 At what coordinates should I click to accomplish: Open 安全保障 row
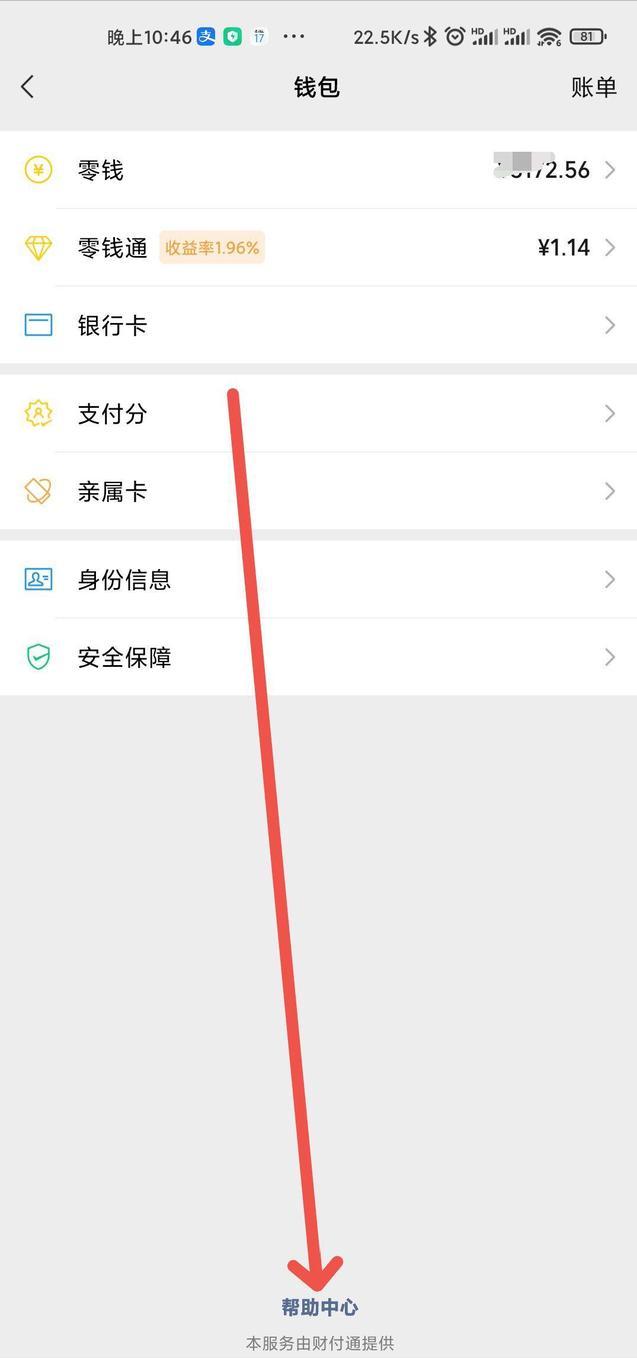pyautogui.click(x=318, y=657)
